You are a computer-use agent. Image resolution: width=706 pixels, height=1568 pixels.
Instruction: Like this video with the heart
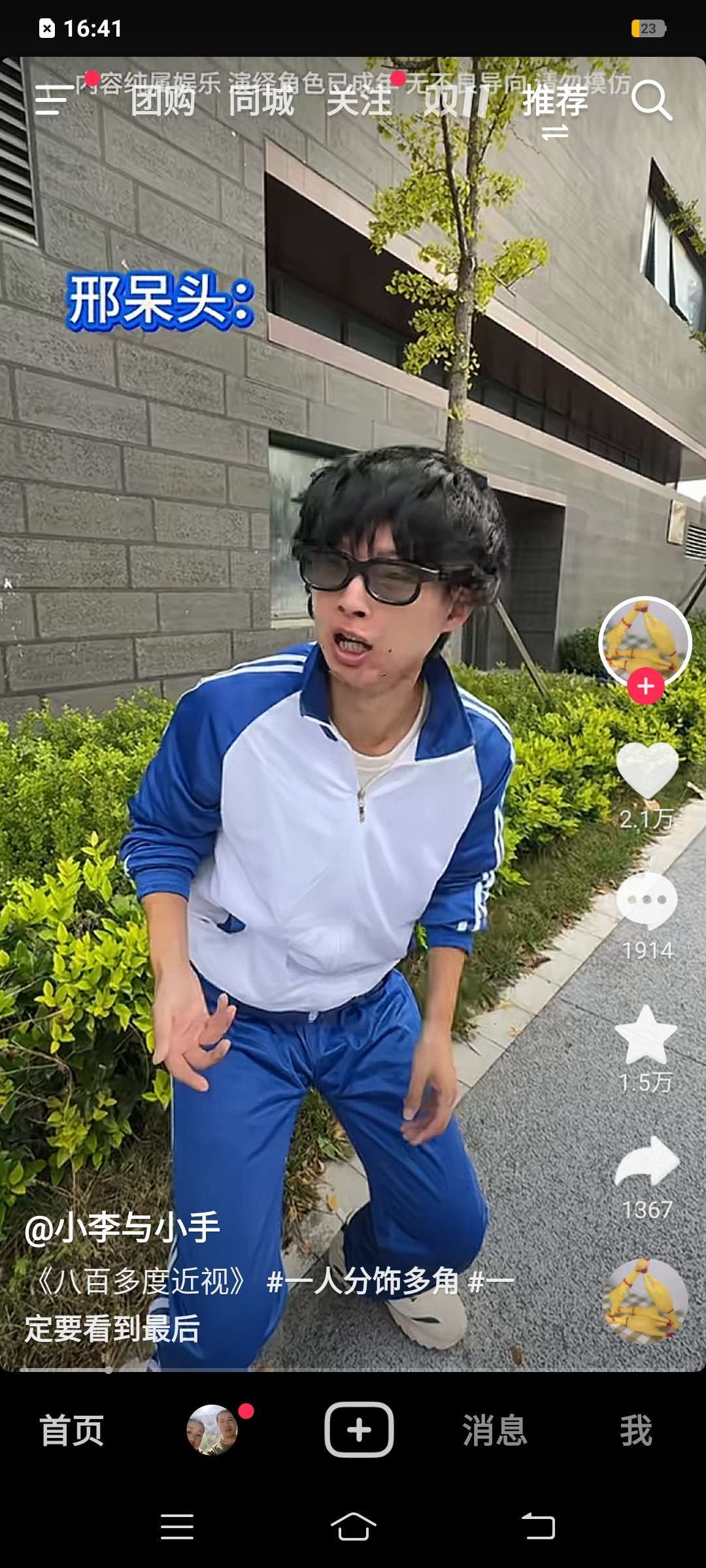[647, 771]
